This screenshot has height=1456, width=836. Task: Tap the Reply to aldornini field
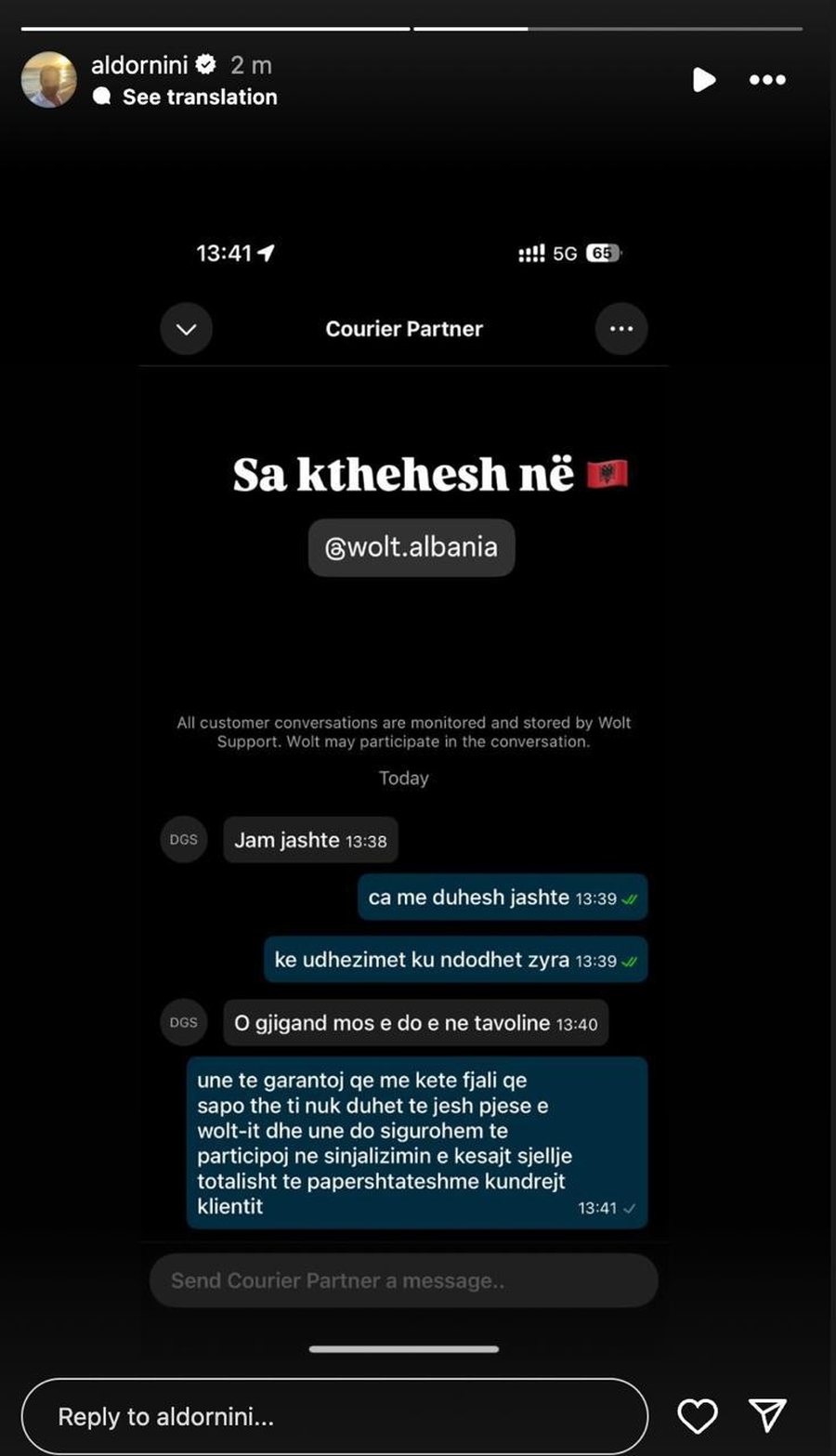point(334,1416)
